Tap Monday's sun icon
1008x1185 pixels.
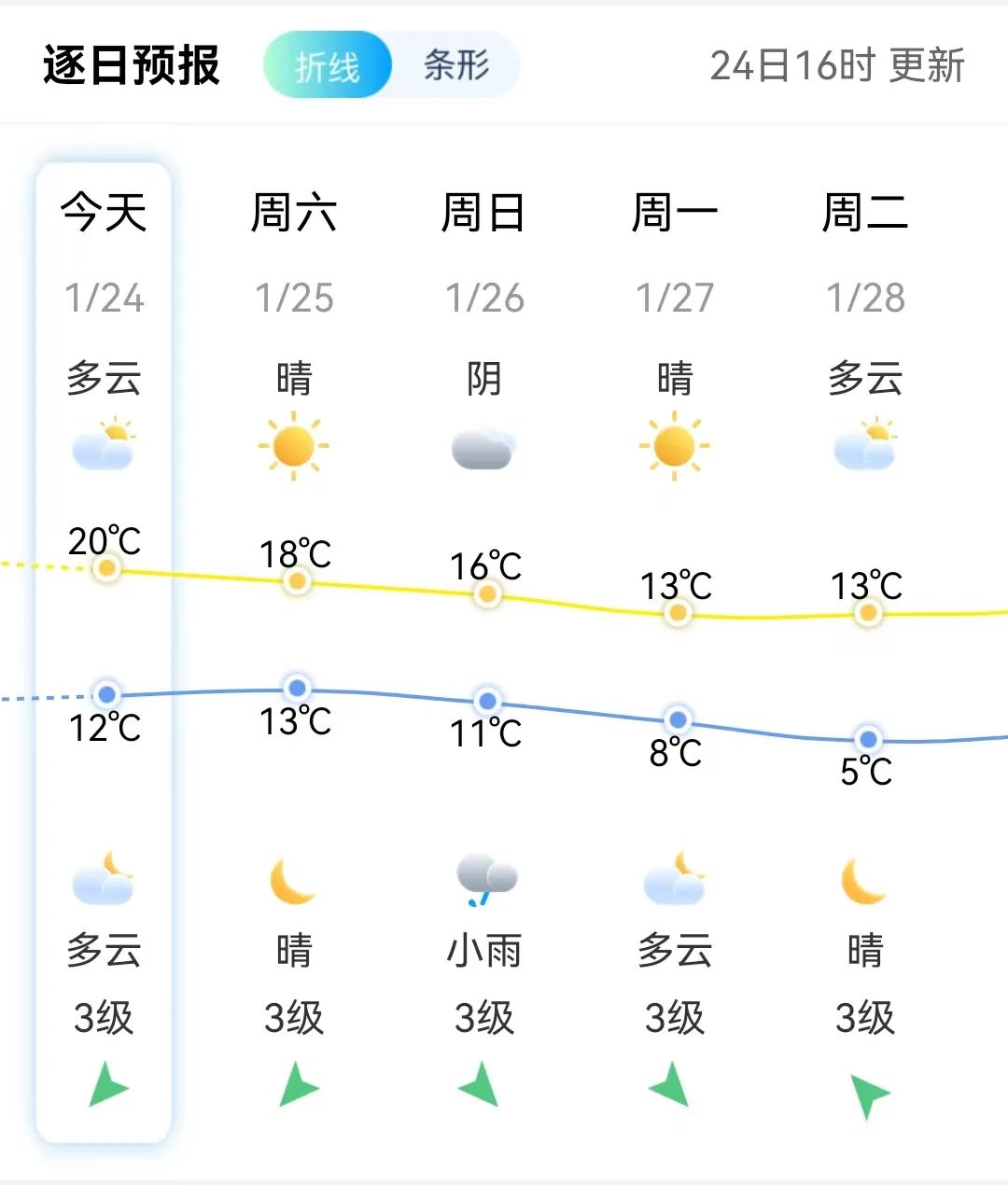coord(676,445)
